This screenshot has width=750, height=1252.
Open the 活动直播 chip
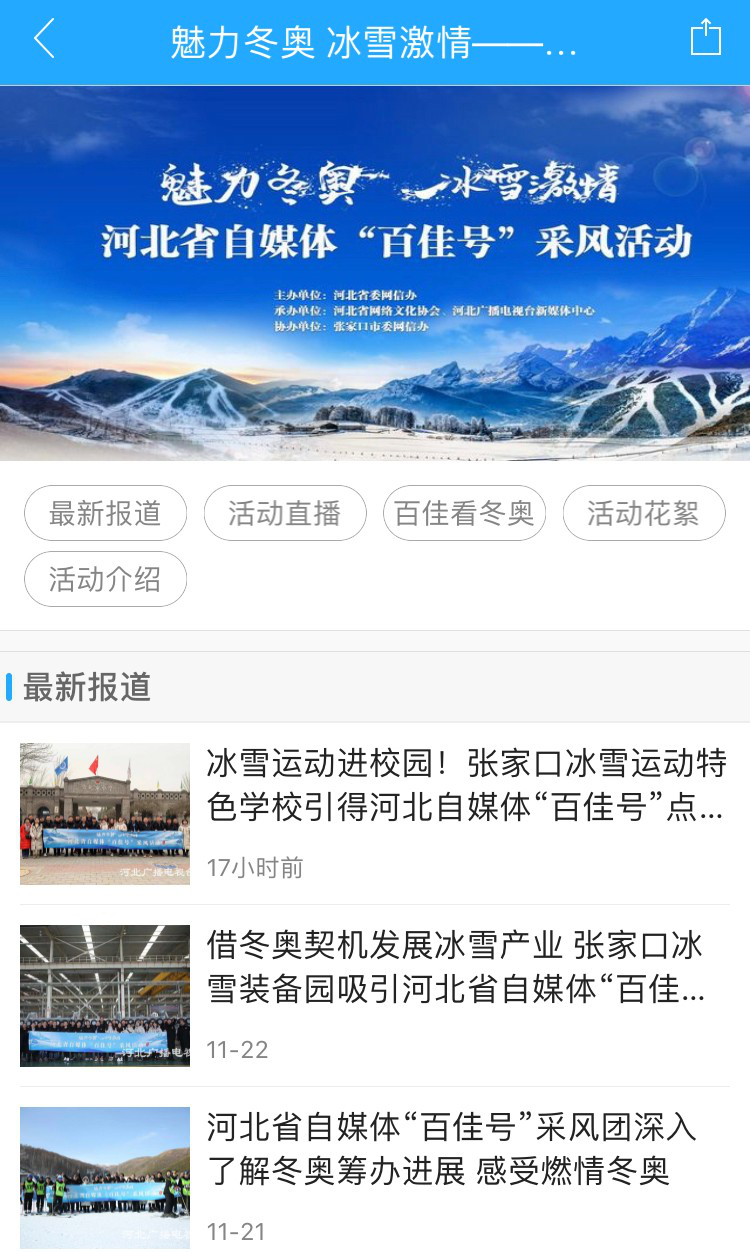285,513
